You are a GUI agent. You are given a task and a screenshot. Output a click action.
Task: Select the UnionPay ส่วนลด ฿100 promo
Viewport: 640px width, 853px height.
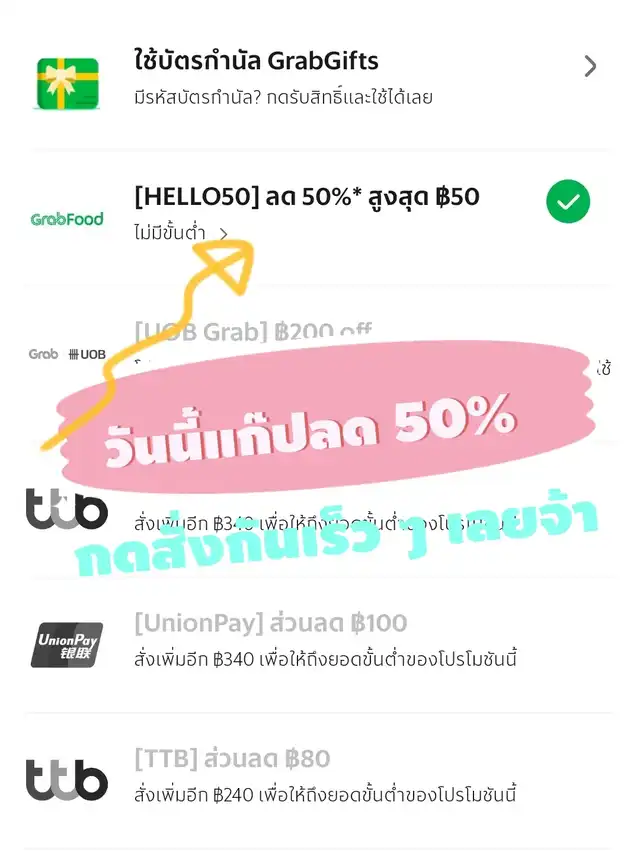pyautogui.click(x=320, y=640)
